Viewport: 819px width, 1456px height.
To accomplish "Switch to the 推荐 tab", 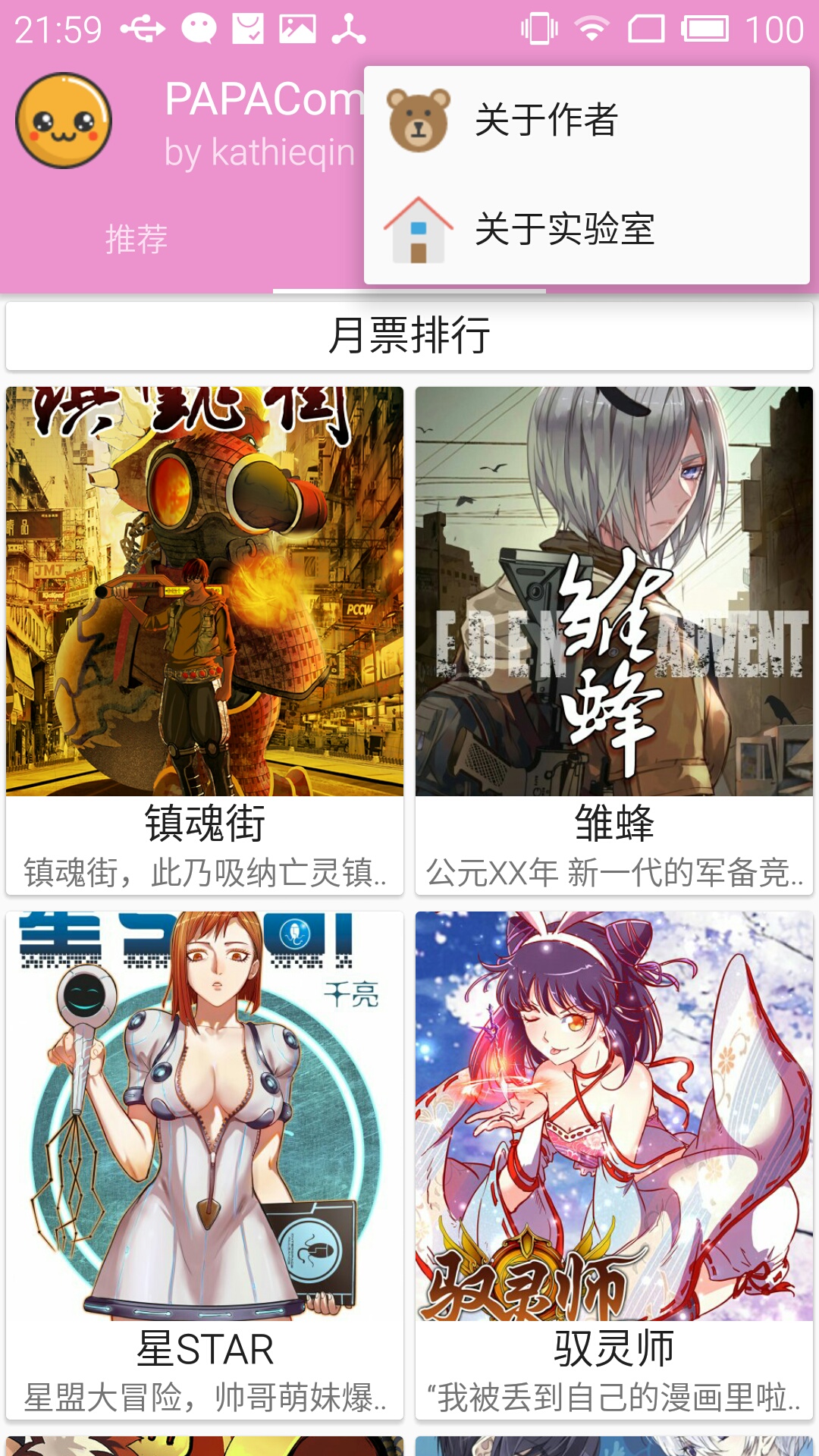I will tap(136, 239).
